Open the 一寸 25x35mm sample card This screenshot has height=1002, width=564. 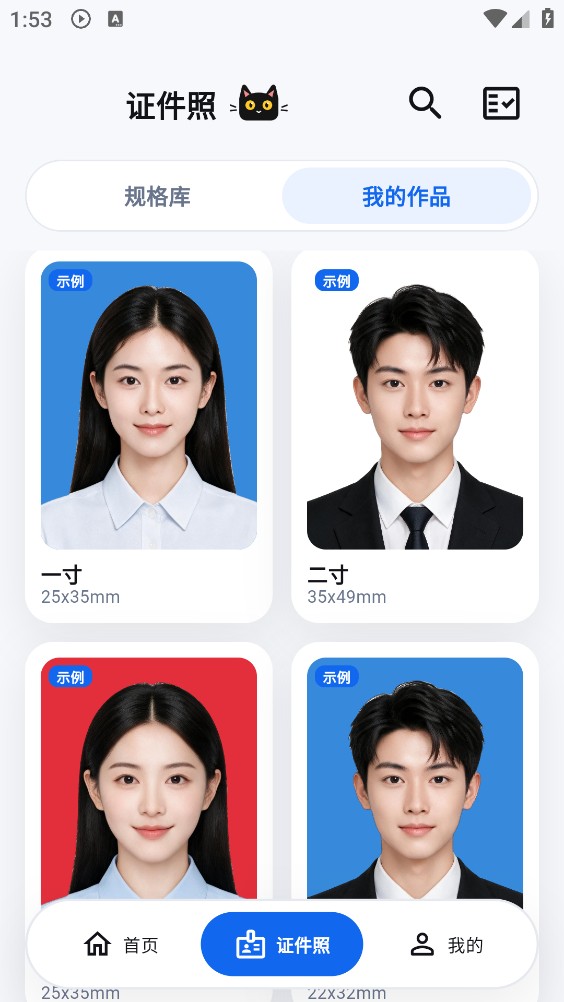point(149,436)
